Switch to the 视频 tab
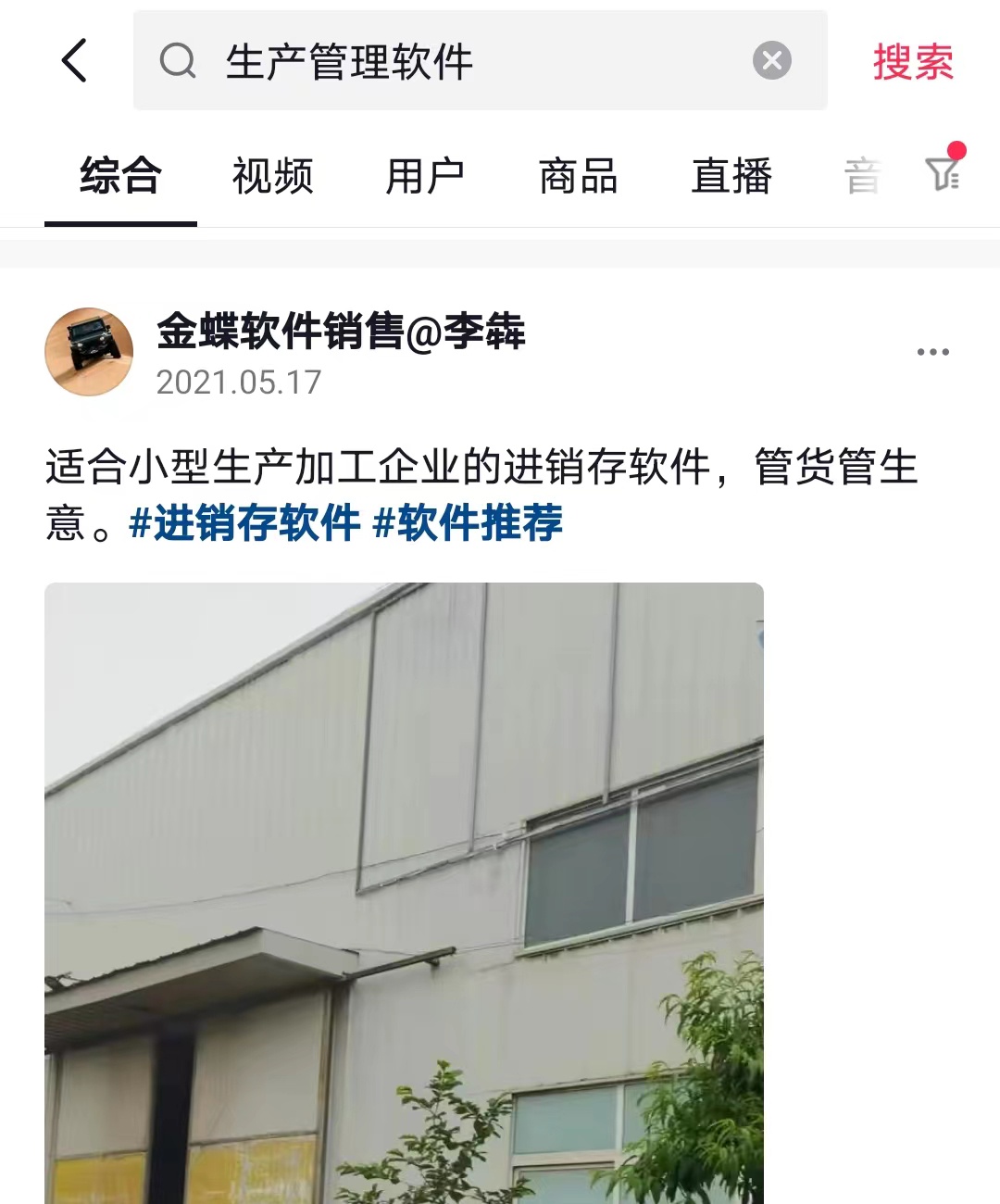 (273, 176)
